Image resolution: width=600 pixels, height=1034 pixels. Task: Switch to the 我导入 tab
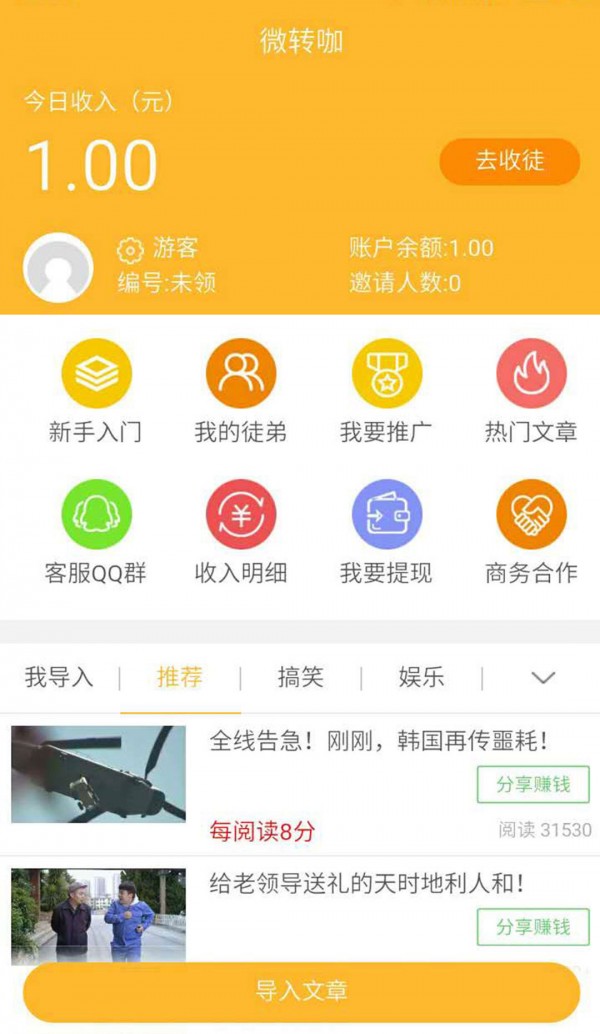point(59,677)
